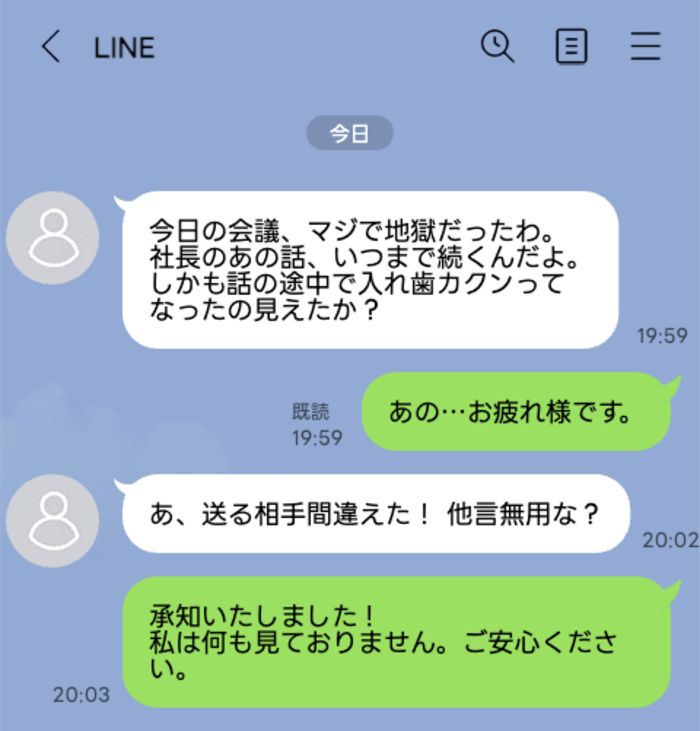Go back from the LINE chat
Screen dimensions: 700x731
coord(50,47)
